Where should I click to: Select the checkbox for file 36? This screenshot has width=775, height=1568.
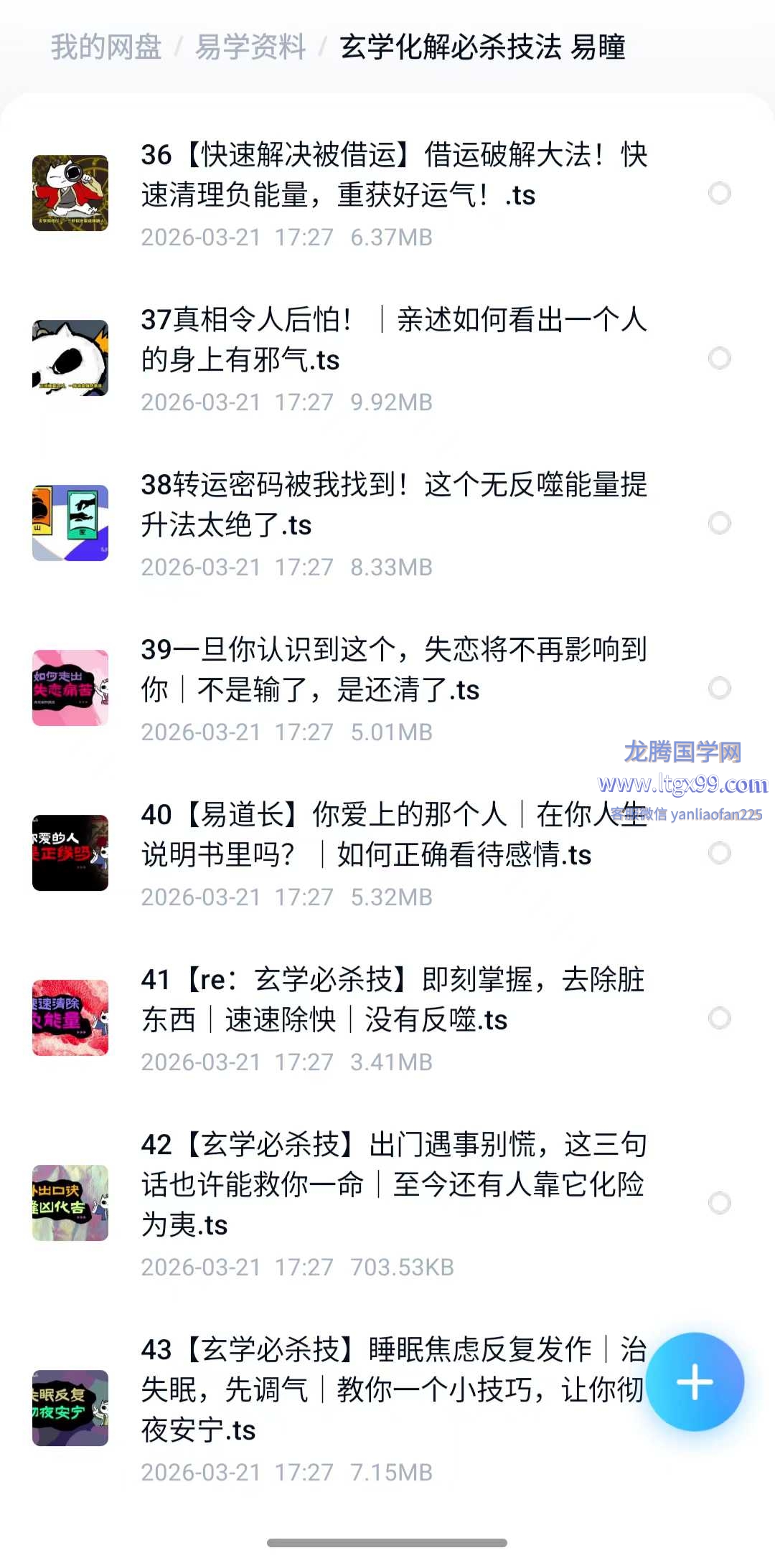tap(719, 193)
